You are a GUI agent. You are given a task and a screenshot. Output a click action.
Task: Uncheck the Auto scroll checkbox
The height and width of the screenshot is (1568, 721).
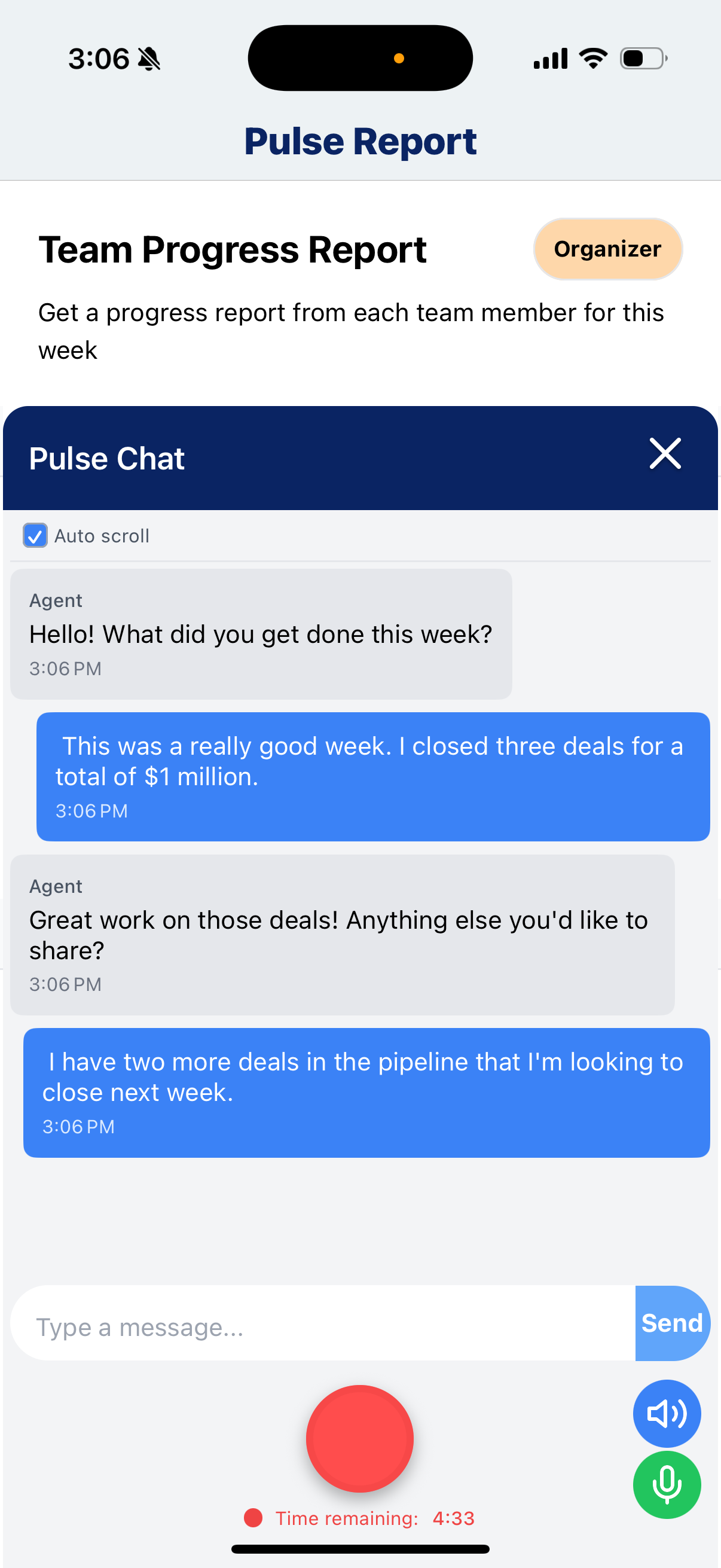[35, 536]
